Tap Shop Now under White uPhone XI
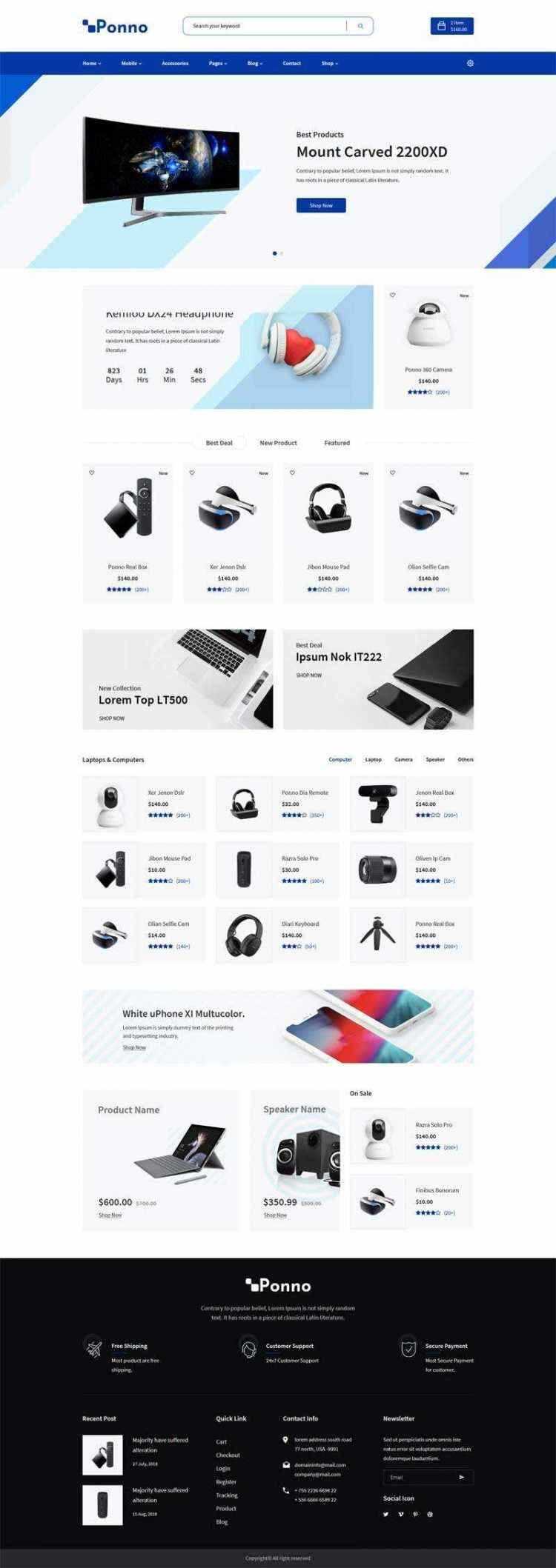 [x=134, y=1047]
